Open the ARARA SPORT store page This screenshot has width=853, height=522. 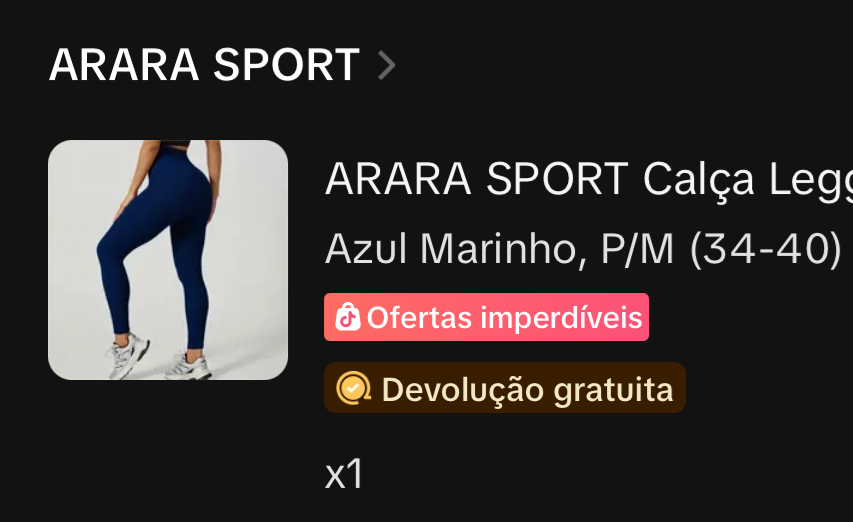click(222, 66)
